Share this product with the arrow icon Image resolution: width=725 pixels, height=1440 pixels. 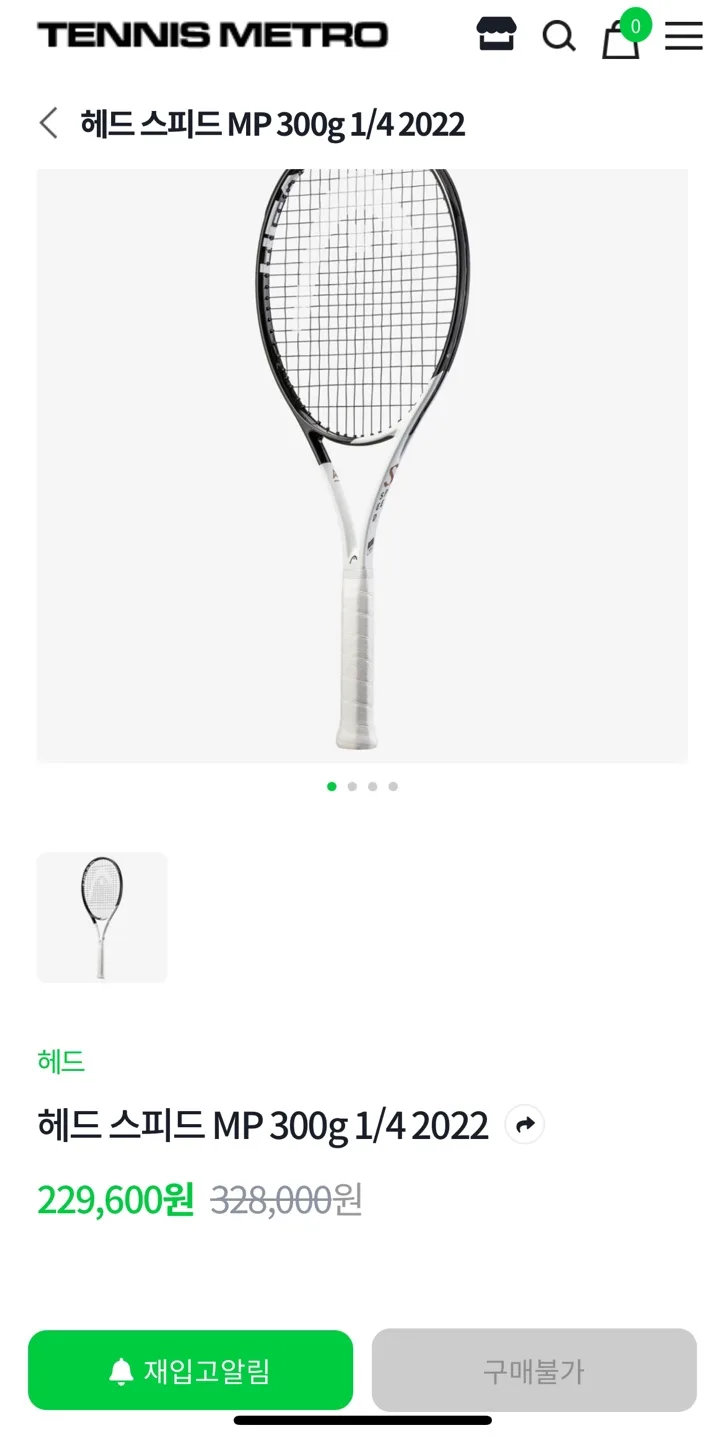[x=525, y=1125]
